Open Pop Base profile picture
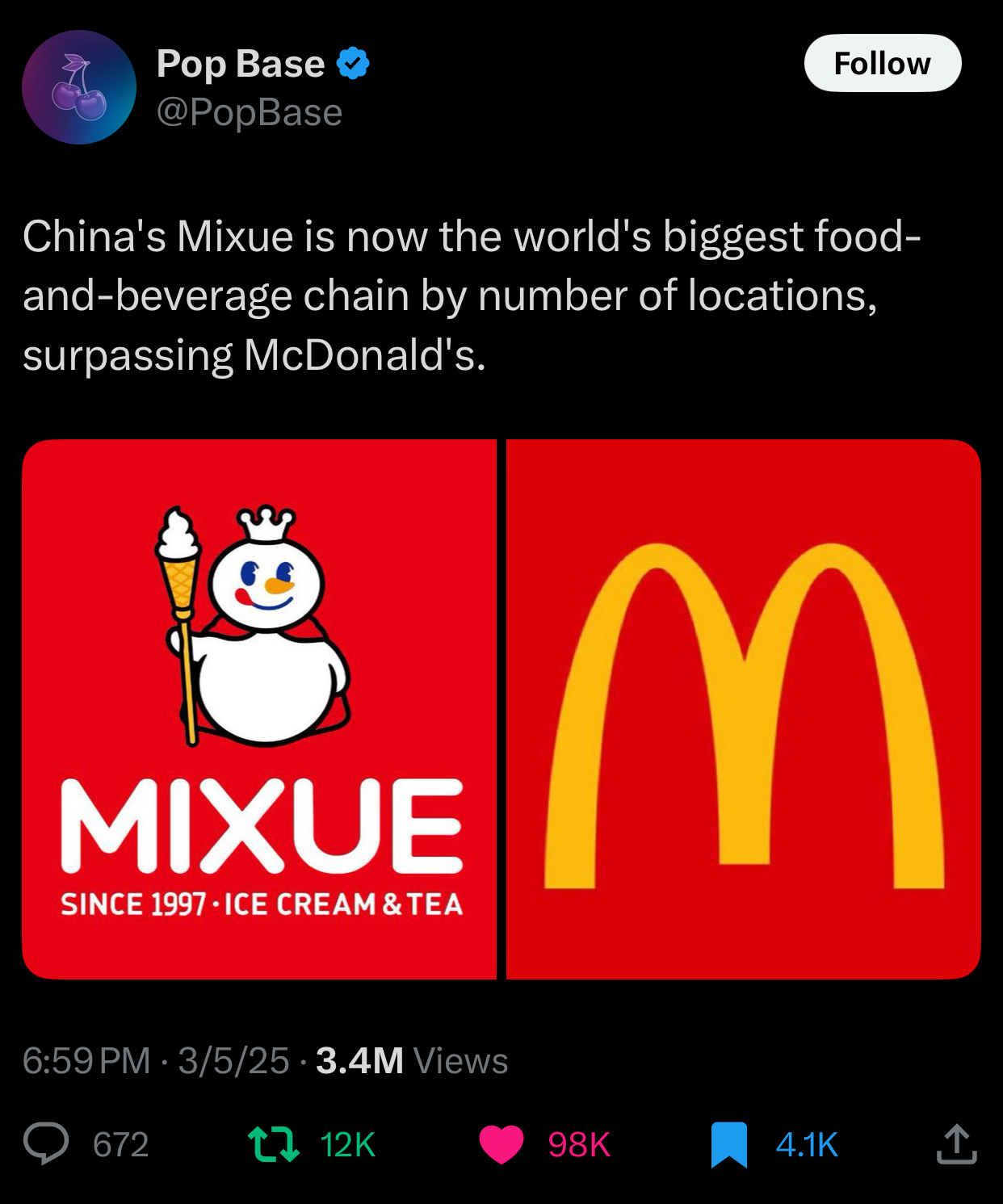 point(79,87)
